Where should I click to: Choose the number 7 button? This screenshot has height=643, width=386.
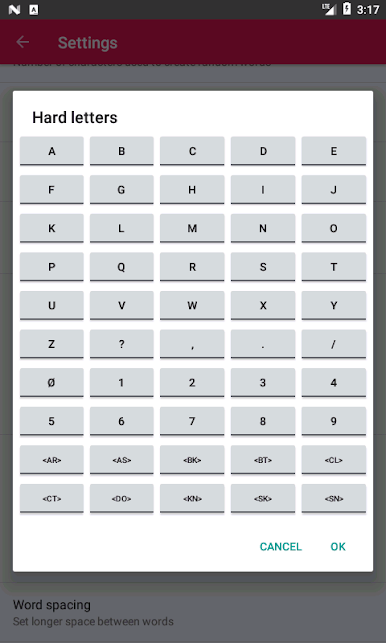tap(192, 421)
